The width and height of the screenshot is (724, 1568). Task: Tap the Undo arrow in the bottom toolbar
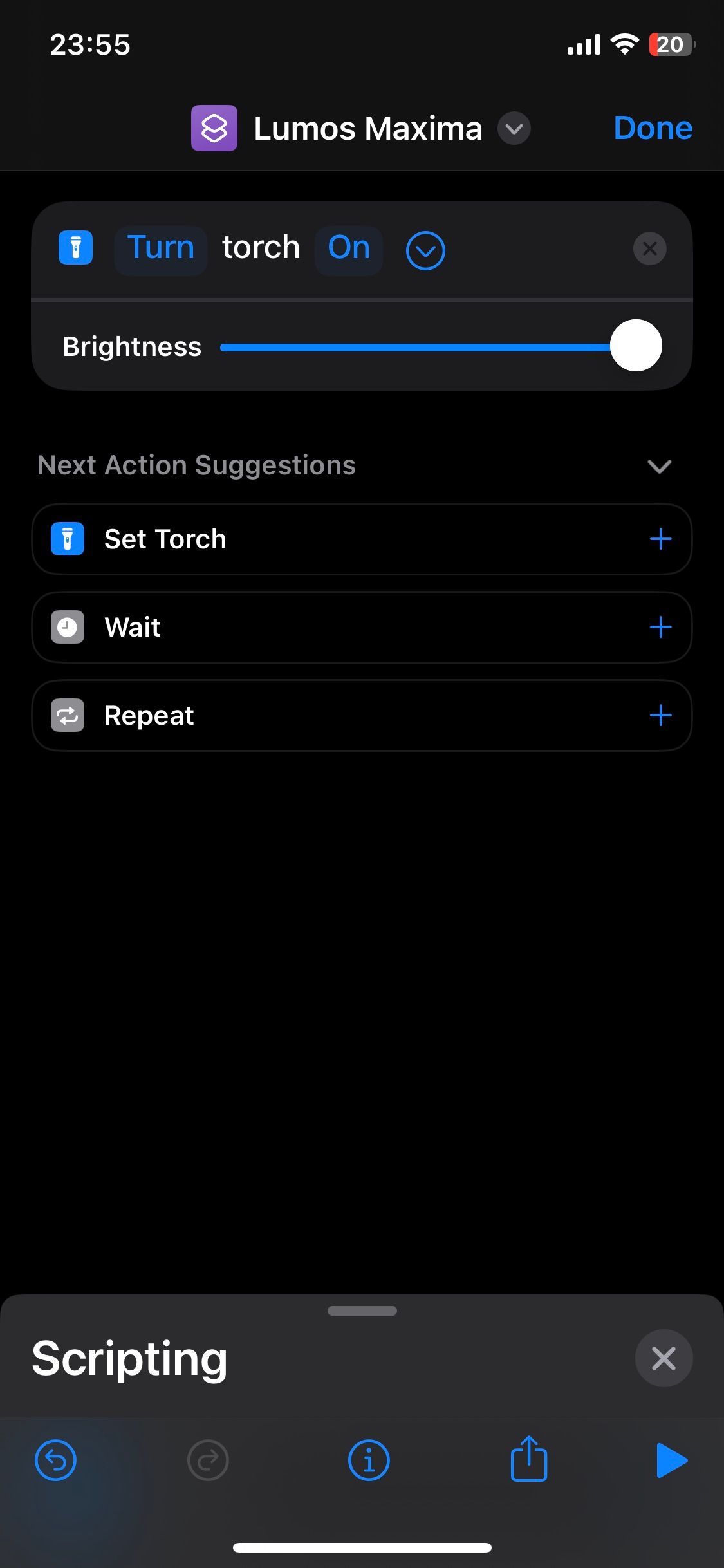point(55,1460)
